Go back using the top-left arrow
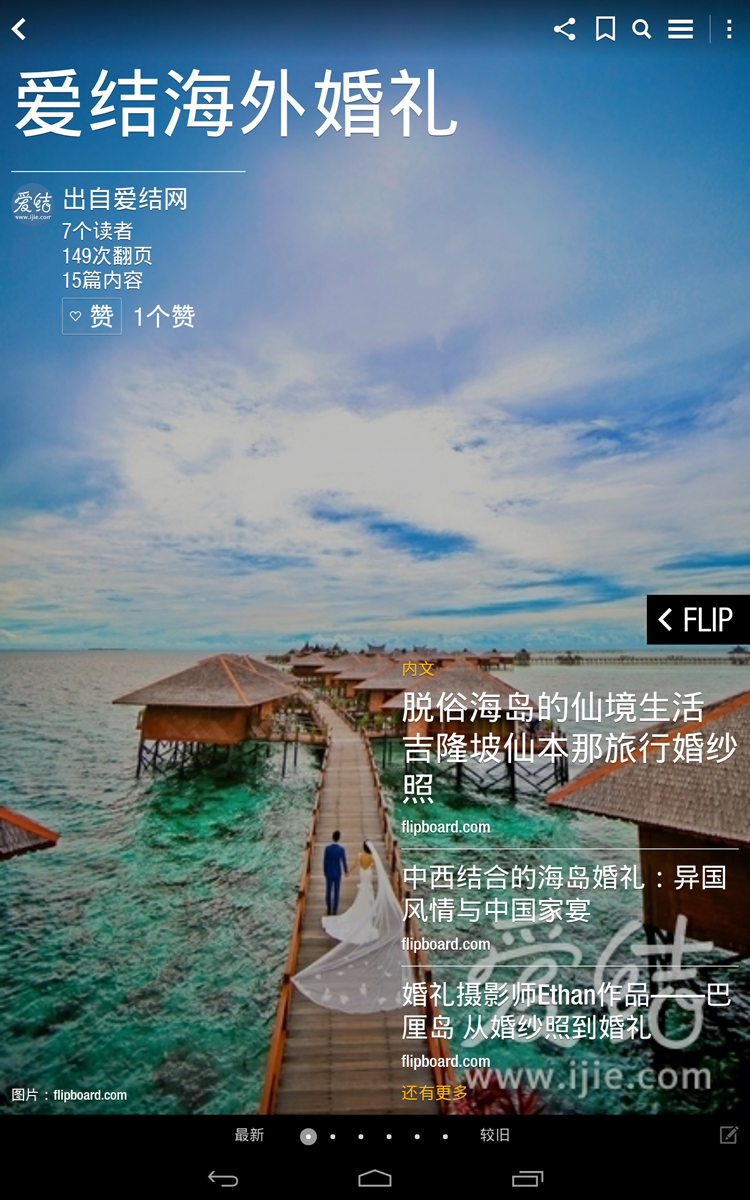 point(19,30)
